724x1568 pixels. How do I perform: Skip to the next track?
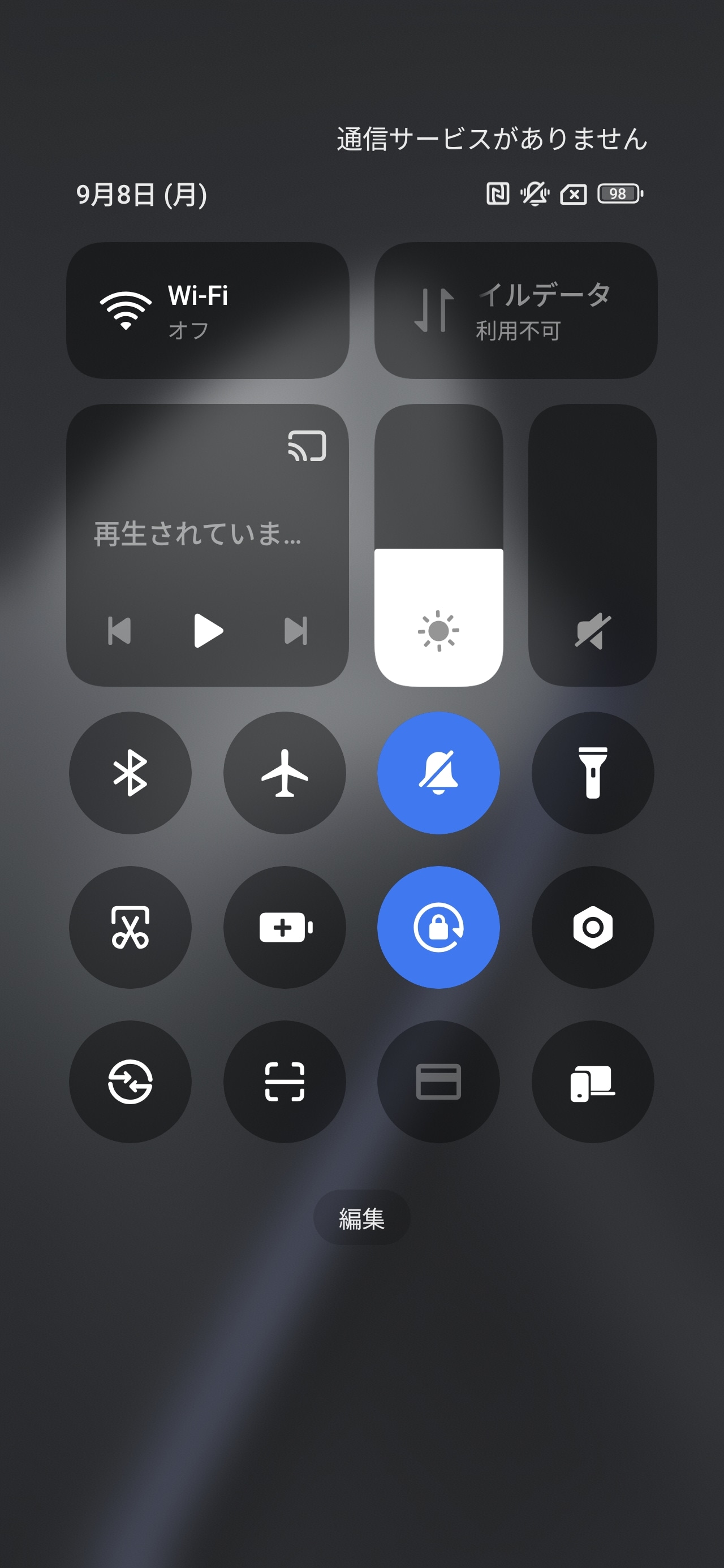(x=296, y=631)
